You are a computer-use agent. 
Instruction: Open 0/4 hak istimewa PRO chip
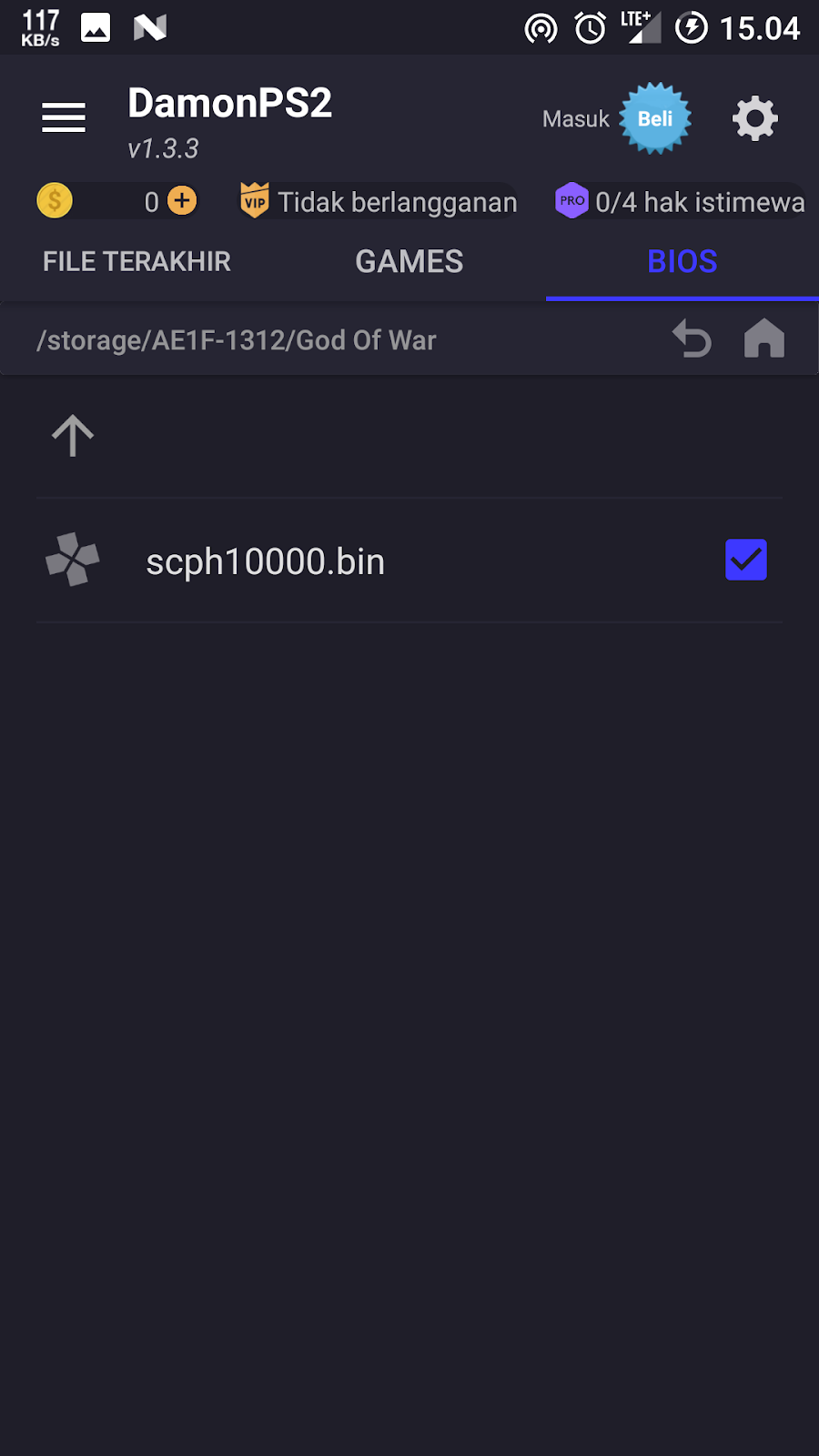[680, 201]
